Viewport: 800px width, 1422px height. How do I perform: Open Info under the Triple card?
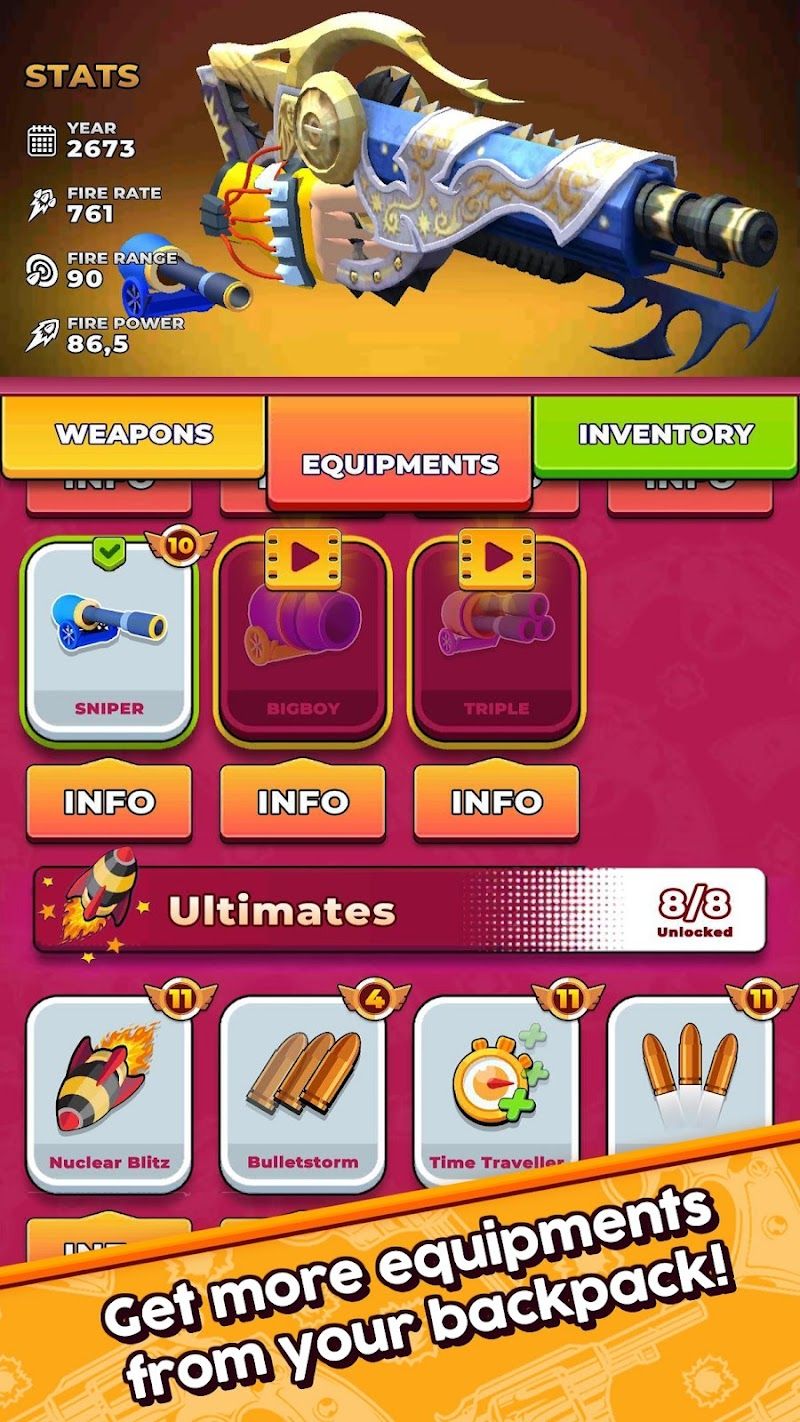496,802
